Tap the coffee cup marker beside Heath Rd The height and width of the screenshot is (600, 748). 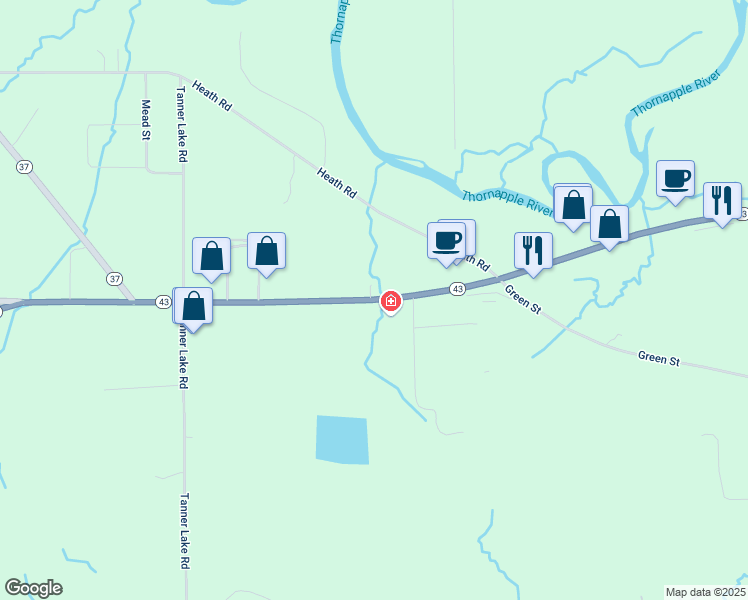coord(446,240)
